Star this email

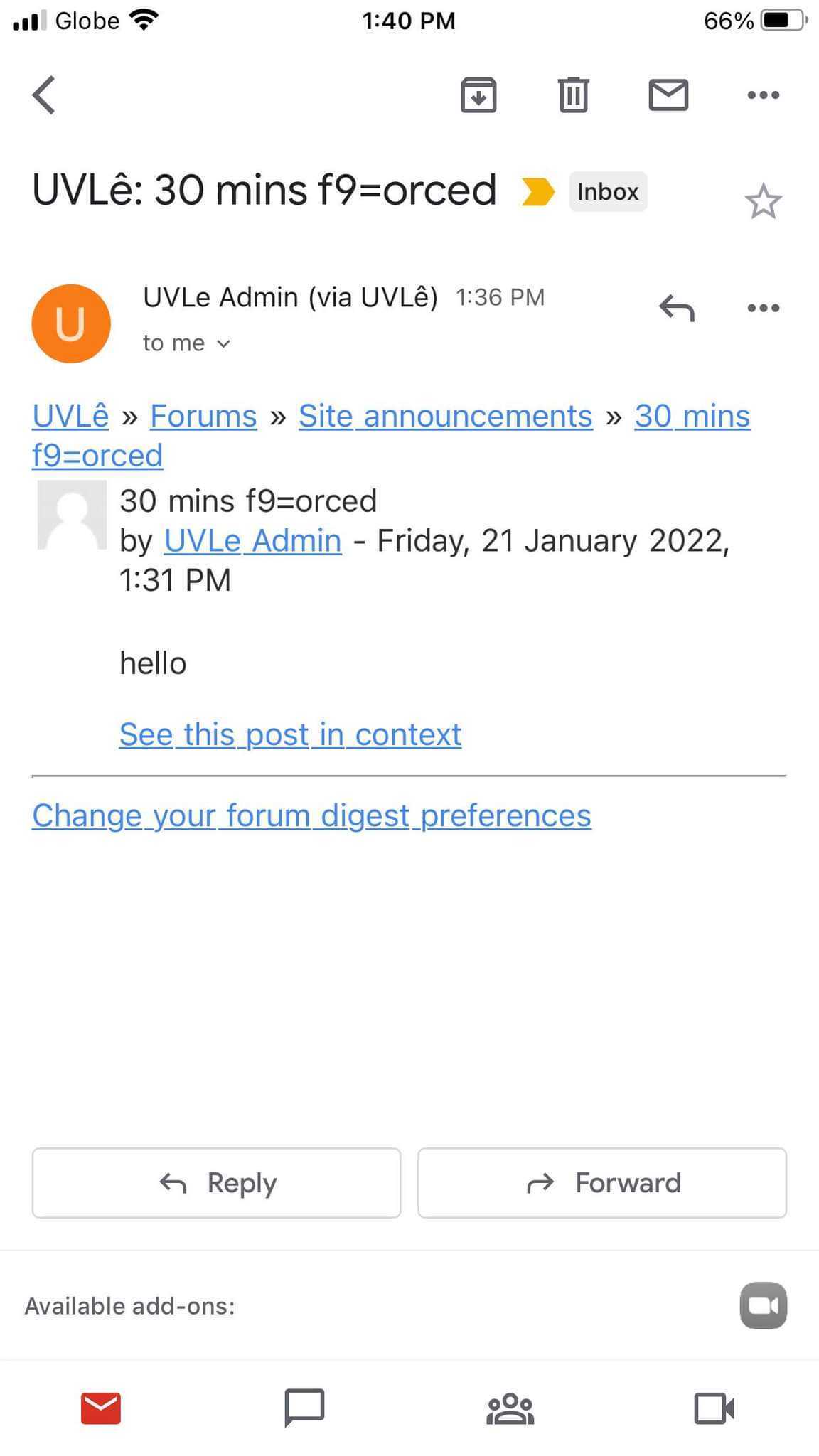click(x=763, y=201)
